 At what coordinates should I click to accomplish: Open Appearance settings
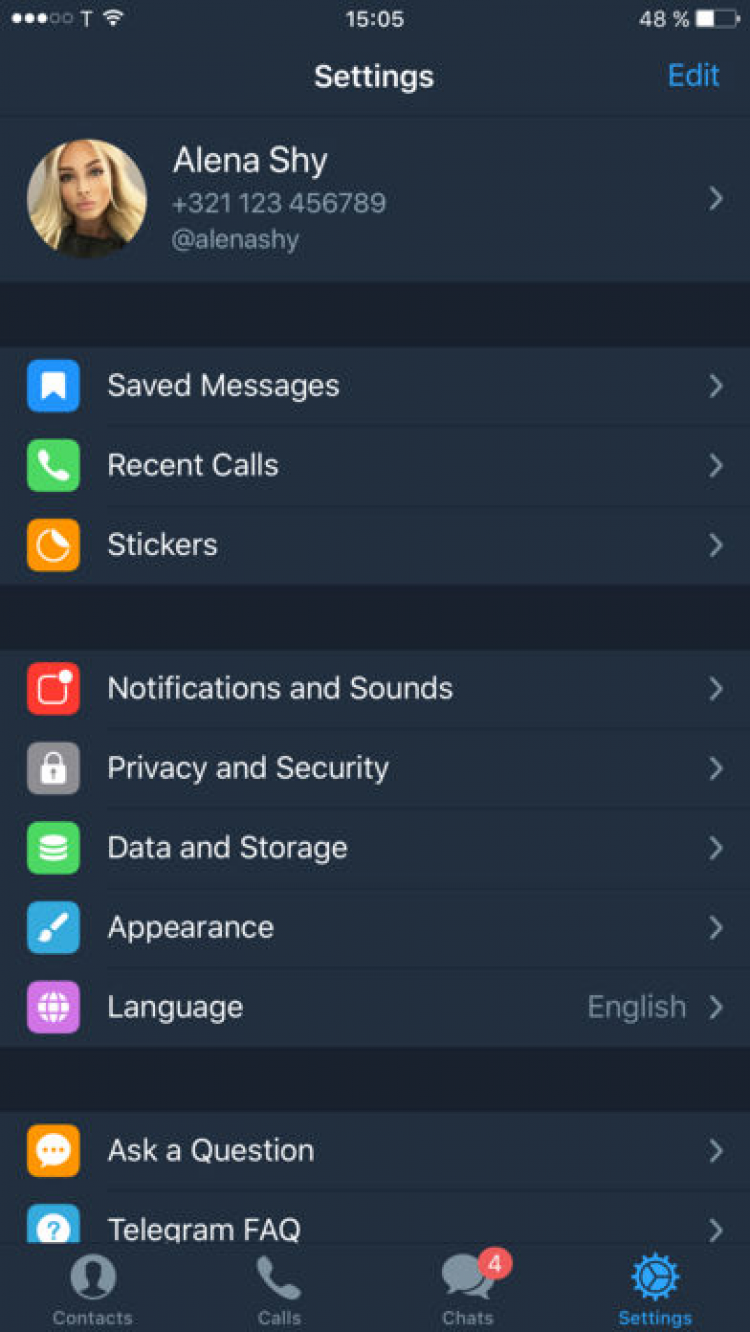click(x=374, y=927)
